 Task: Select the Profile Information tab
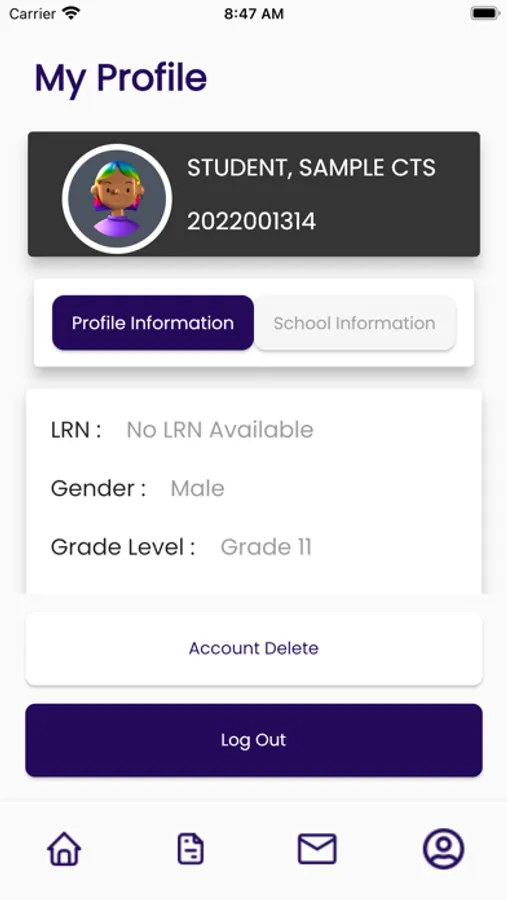[x=153, y=323]
